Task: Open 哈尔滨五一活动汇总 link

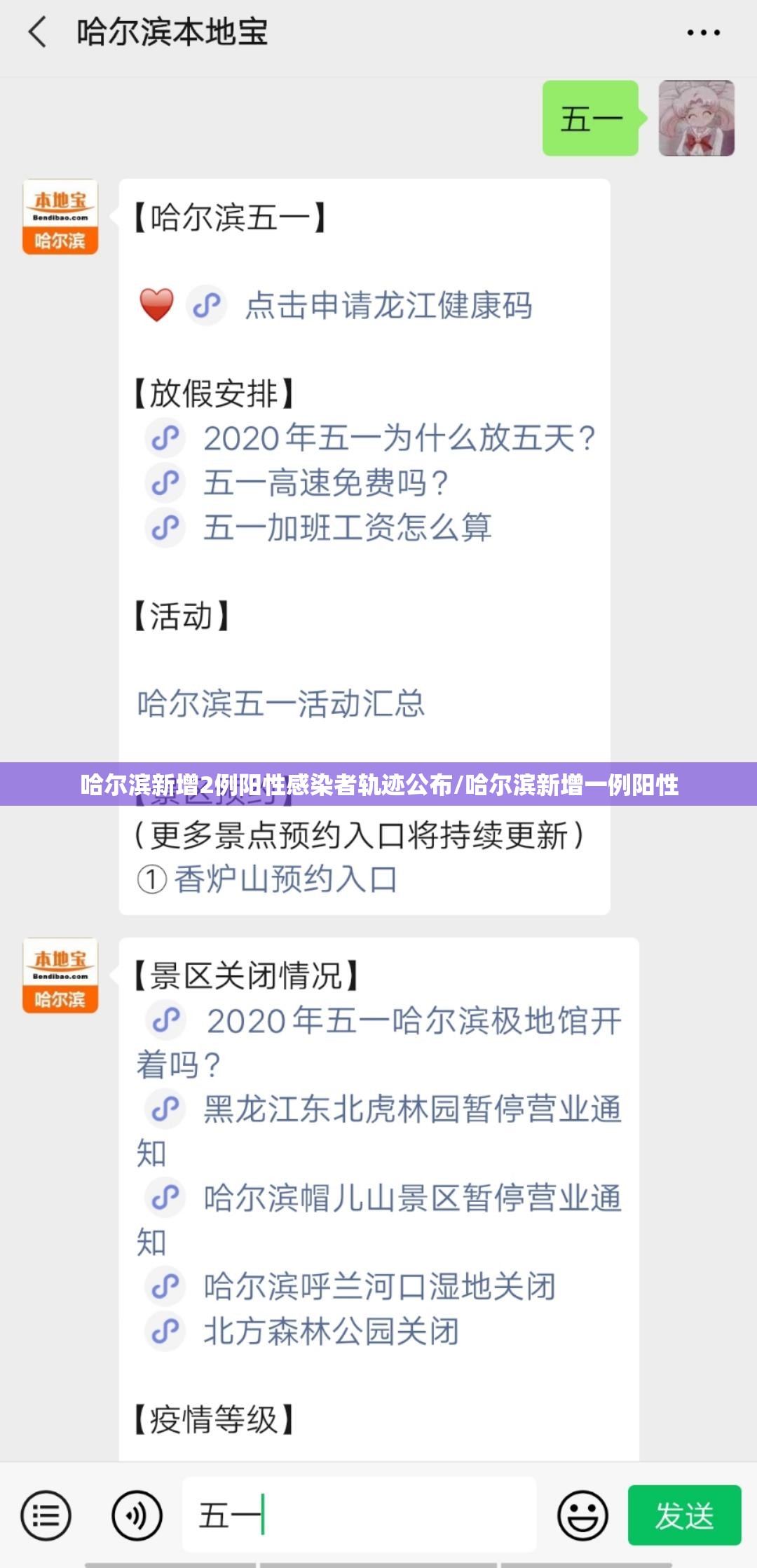Action: pos(280,703)
